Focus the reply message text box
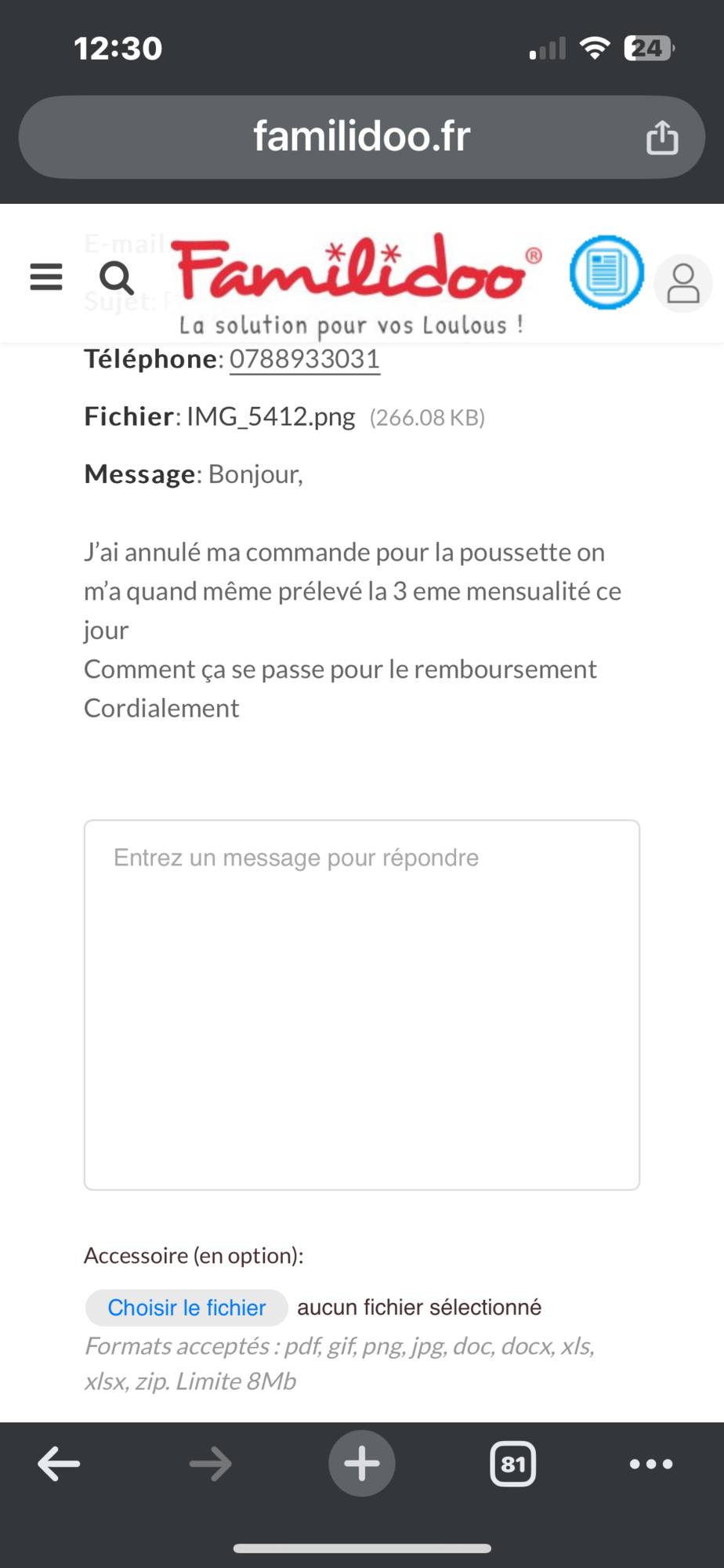The width and height of the screenshot is (724, 1568). click(361, 1004)
